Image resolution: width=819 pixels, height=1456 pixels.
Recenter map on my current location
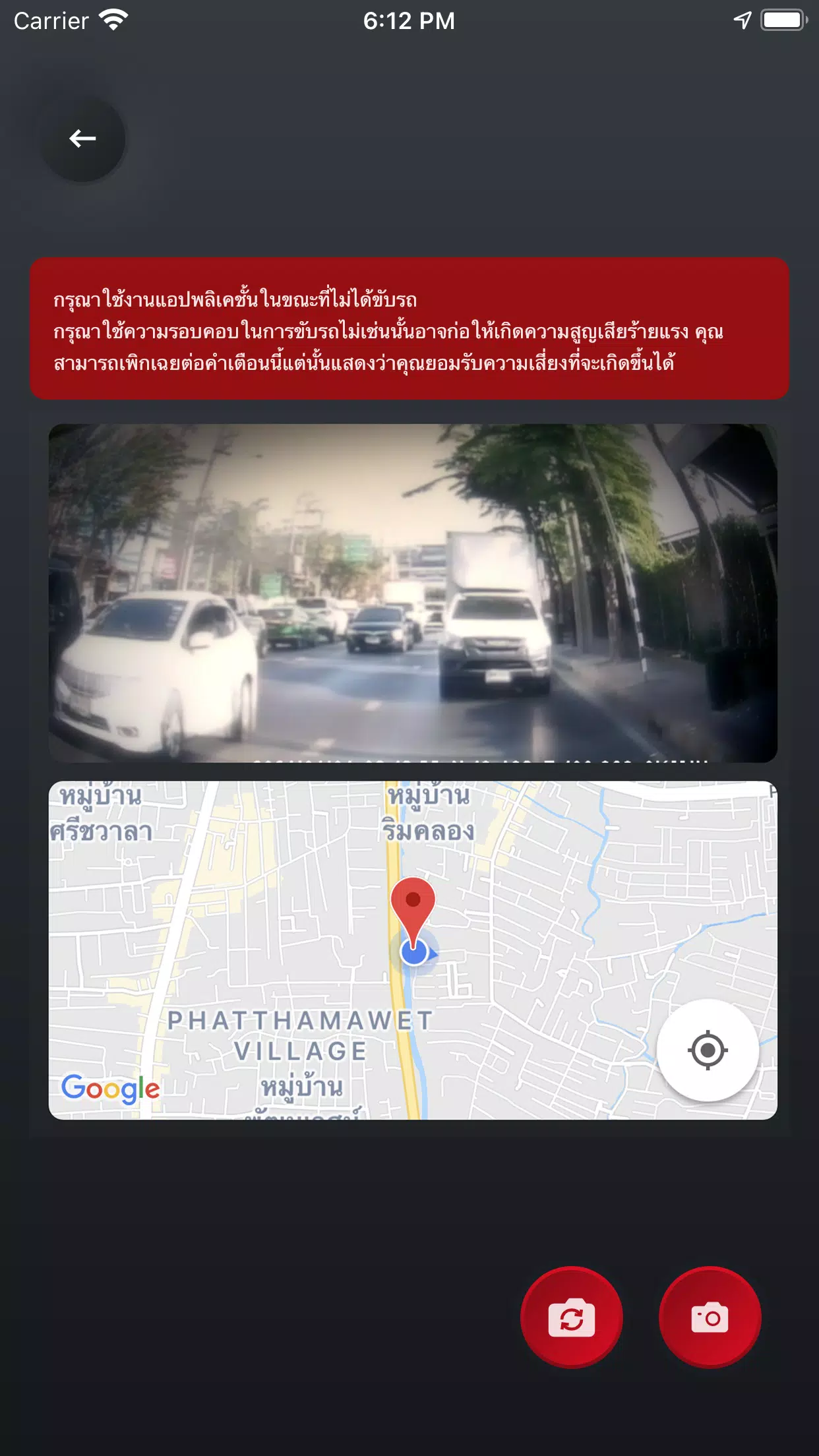tap(708, 1050)
